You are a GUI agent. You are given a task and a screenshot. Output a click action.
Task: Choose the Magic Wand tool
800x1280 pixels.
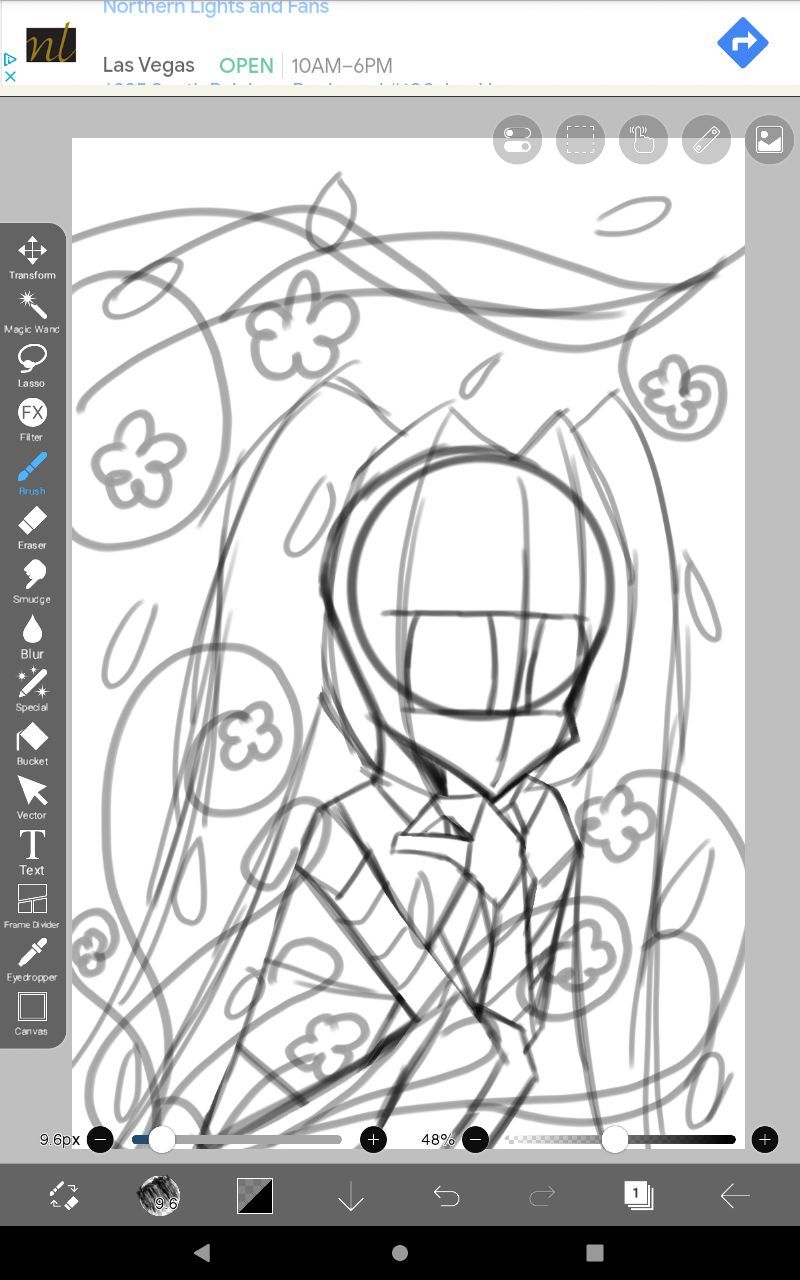32,311
